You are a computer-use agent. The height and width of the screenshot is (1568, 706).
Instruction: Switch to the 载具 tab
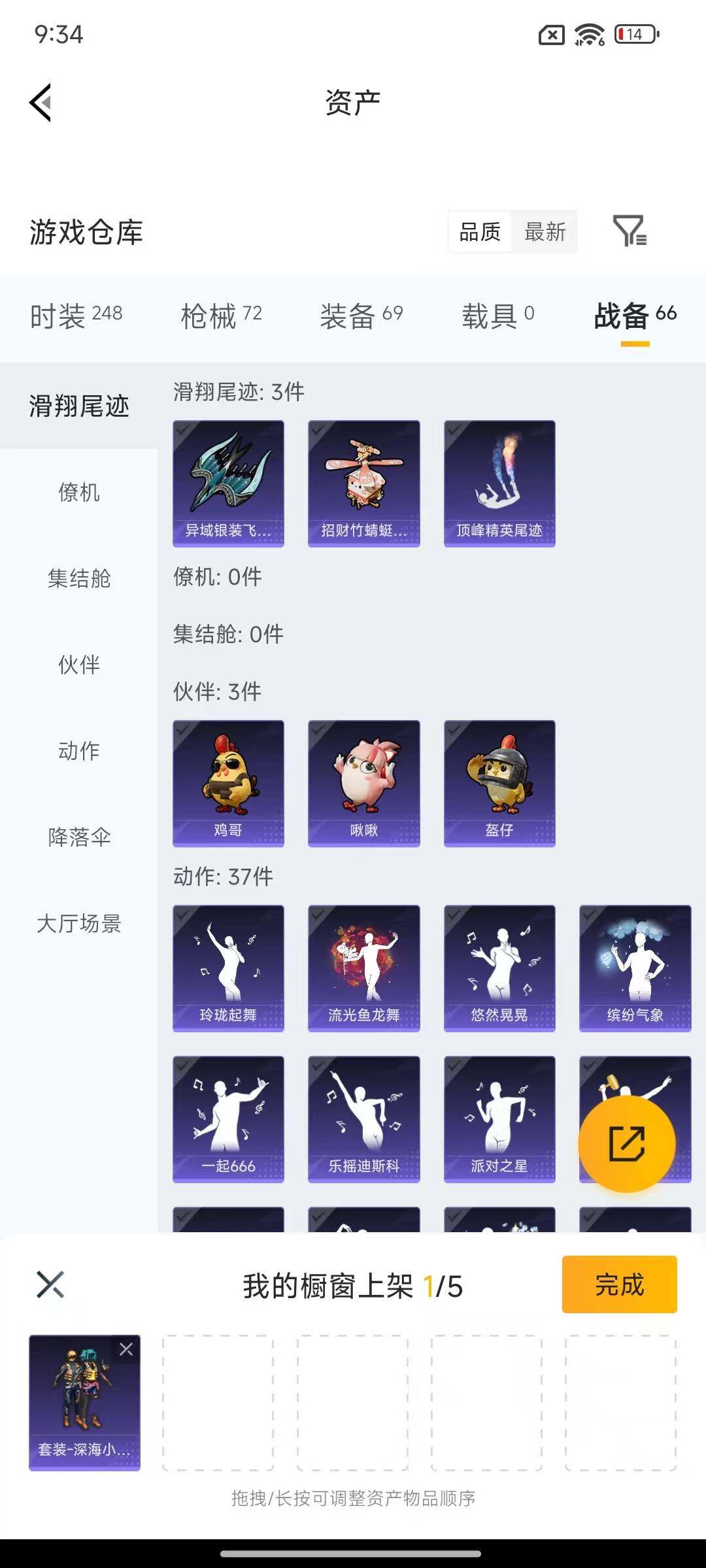[x=497, y=316]
